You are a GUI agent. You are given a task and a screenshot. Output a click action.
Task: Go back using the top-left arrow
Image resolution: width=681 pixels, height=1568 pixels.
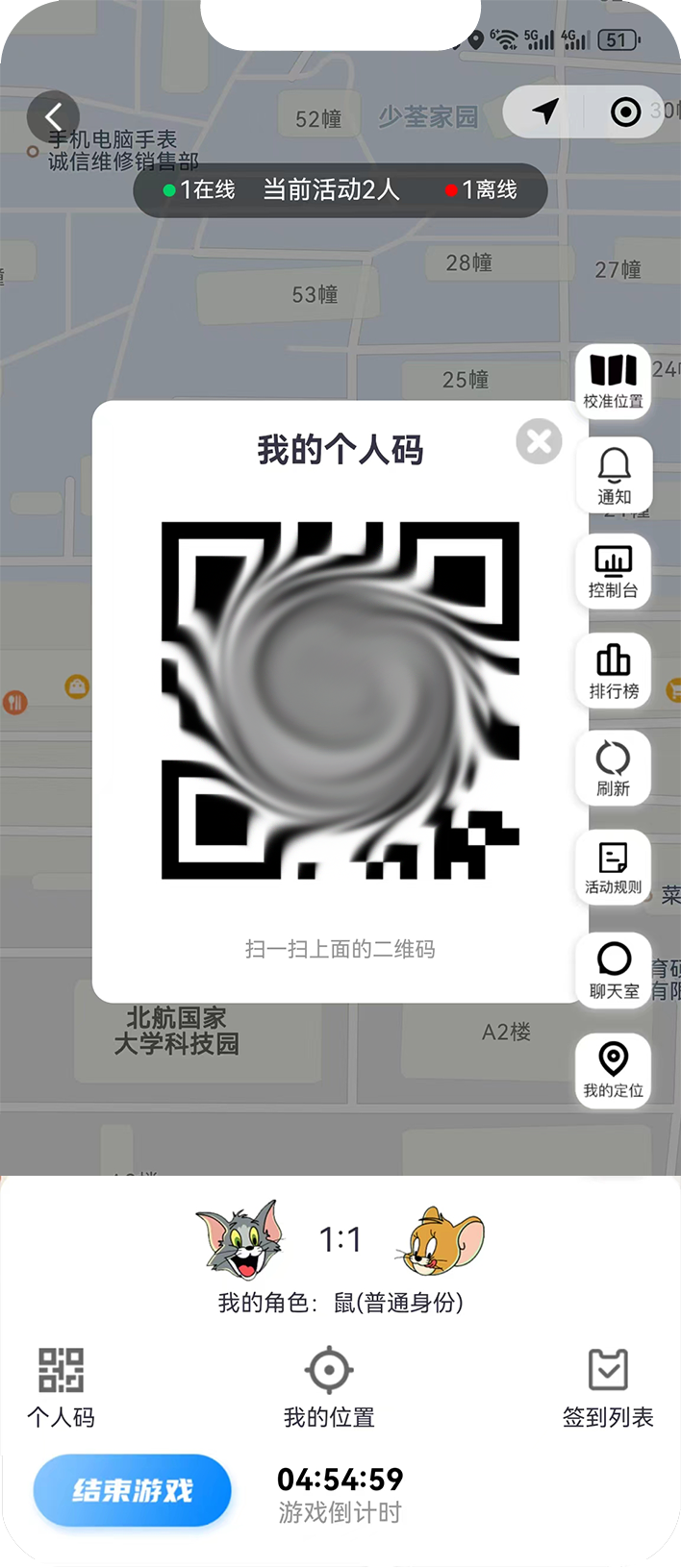coord(54,117)
